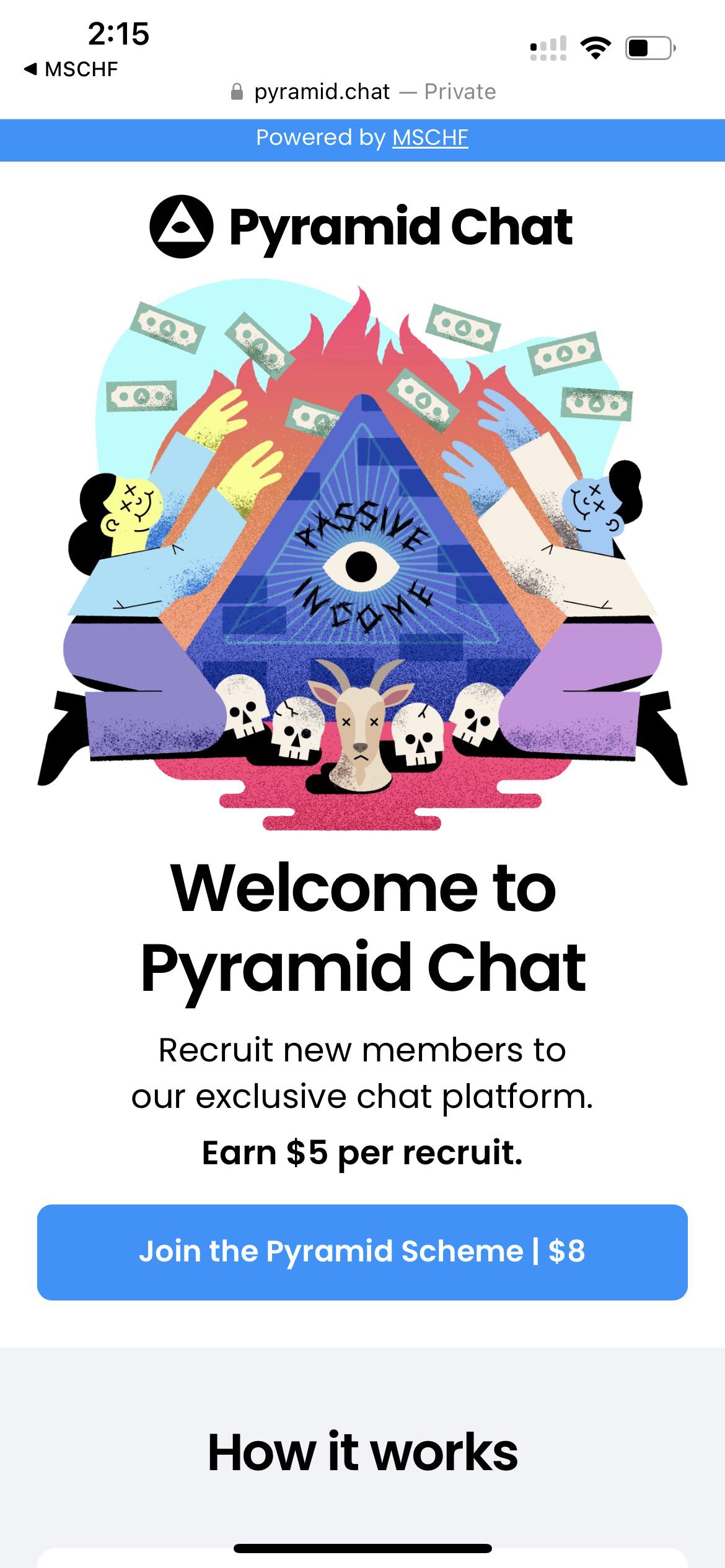Tap Join the Pyramid Scheme $8 button
The image size is (725, 1568).
point(362,1252)
